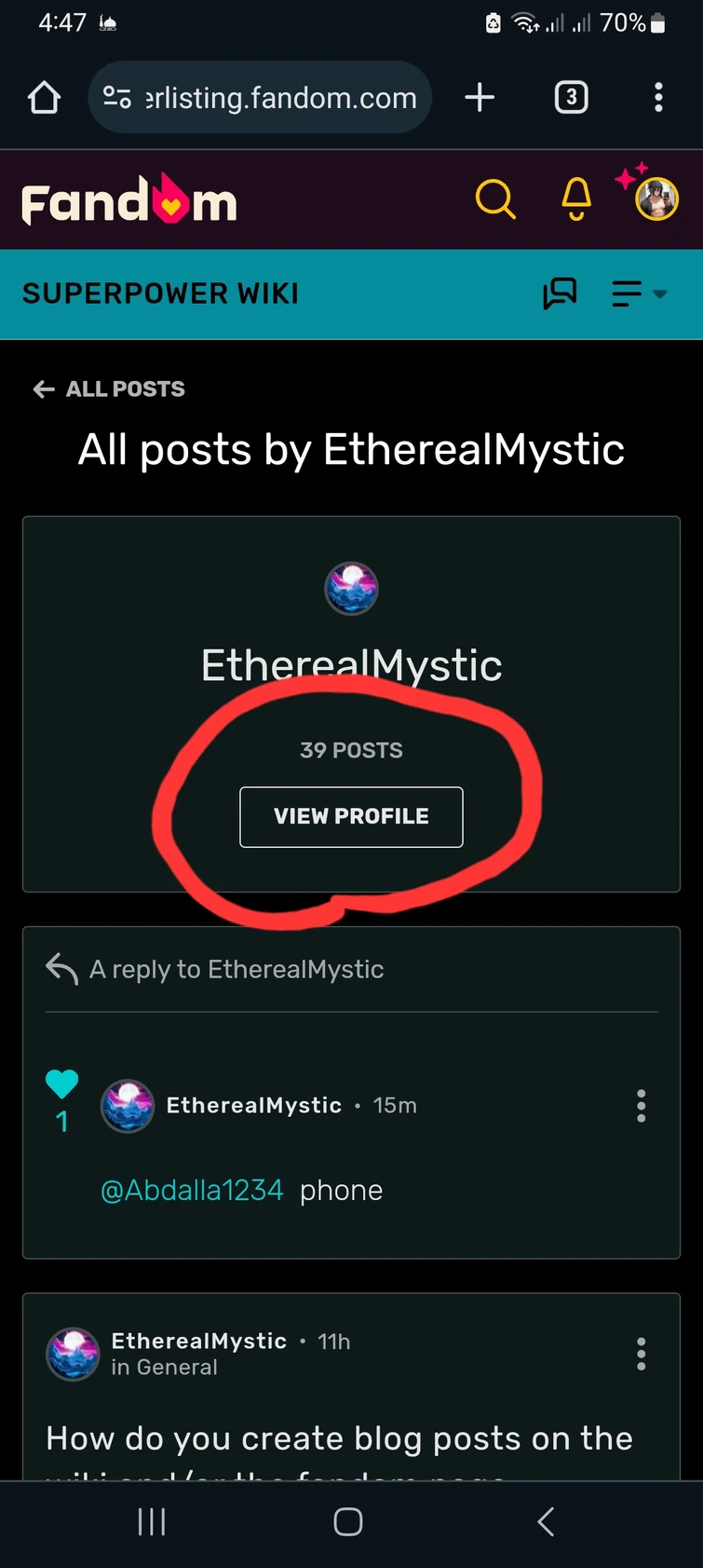The width and height of the screenshot is (703, 1568).
Task: Go back with the system back button
Action: tap(546, 1522)
